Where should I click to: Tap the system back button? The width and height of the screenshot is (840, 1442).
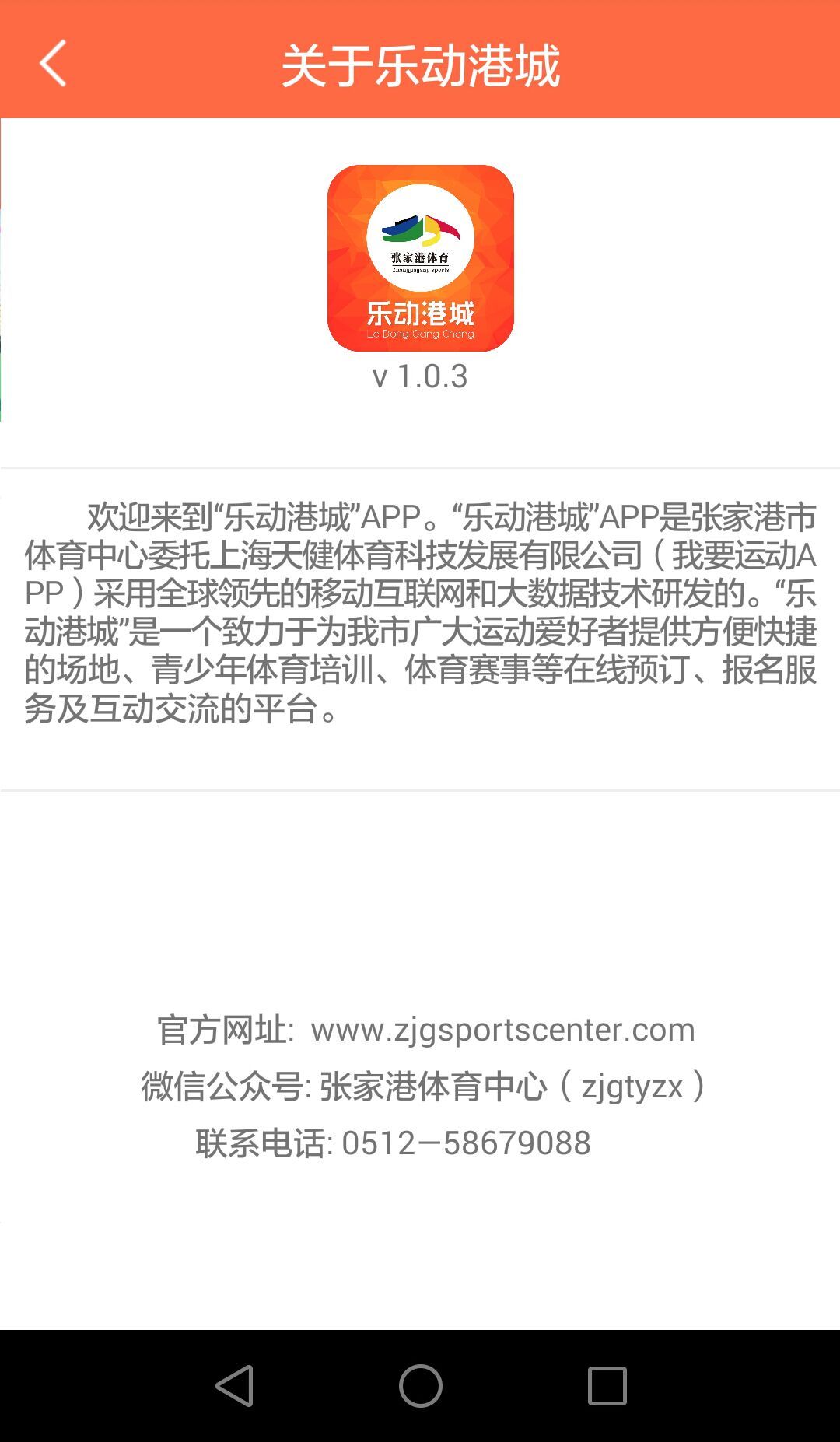[x=234, y=1385]
